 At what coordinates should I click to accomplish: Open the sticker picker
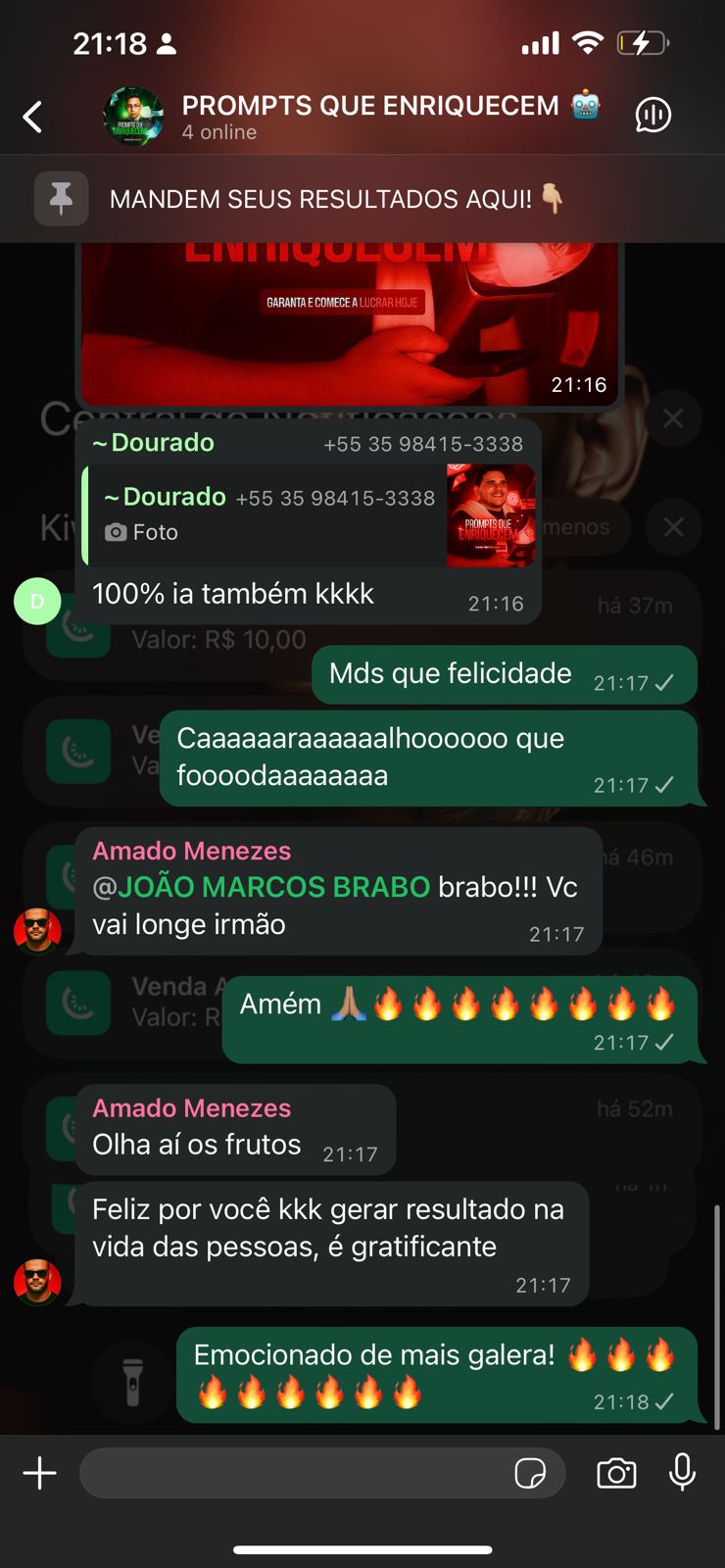pyautogui.click(x=530, y=1473)
